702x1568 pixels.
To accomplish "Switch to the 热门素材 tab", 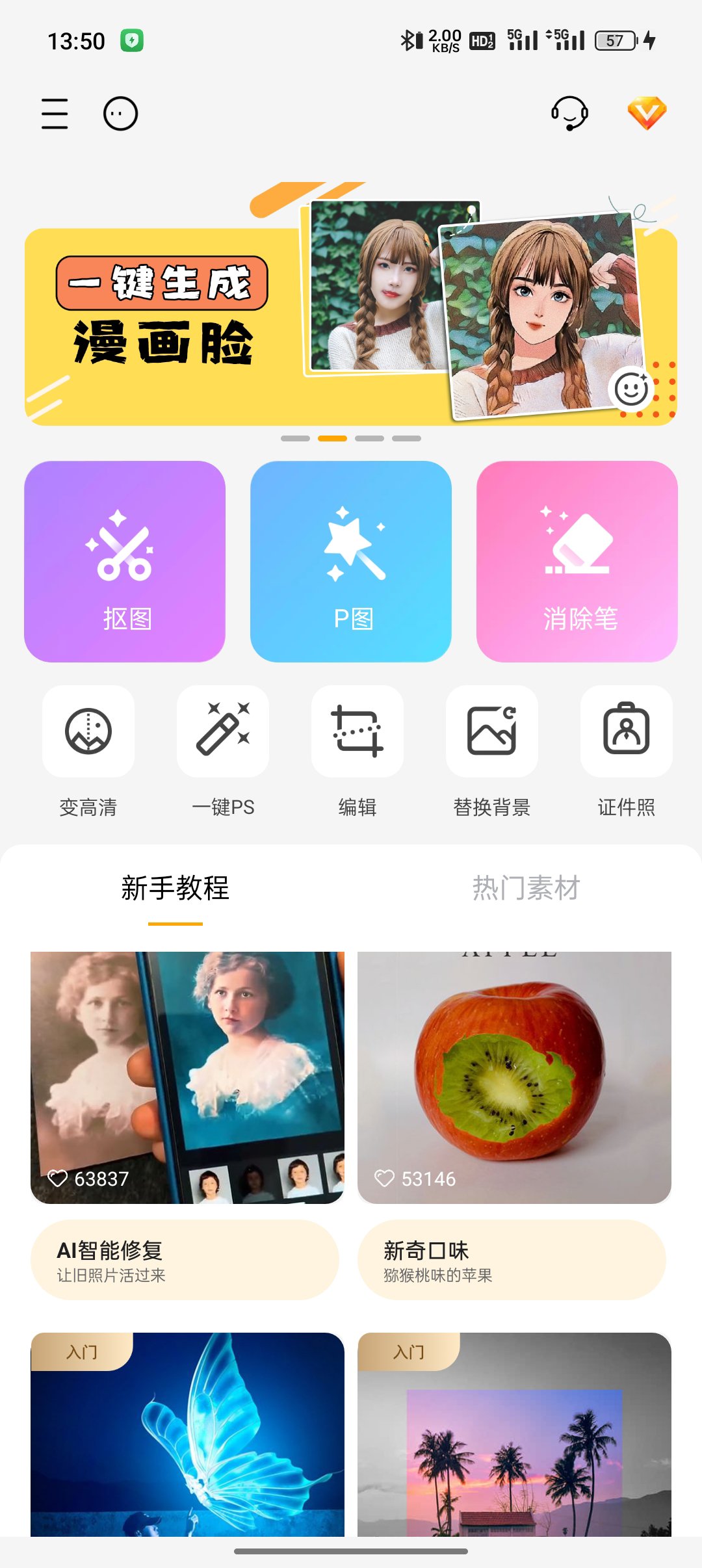I will pyautogui.click(x=526, y=889).
